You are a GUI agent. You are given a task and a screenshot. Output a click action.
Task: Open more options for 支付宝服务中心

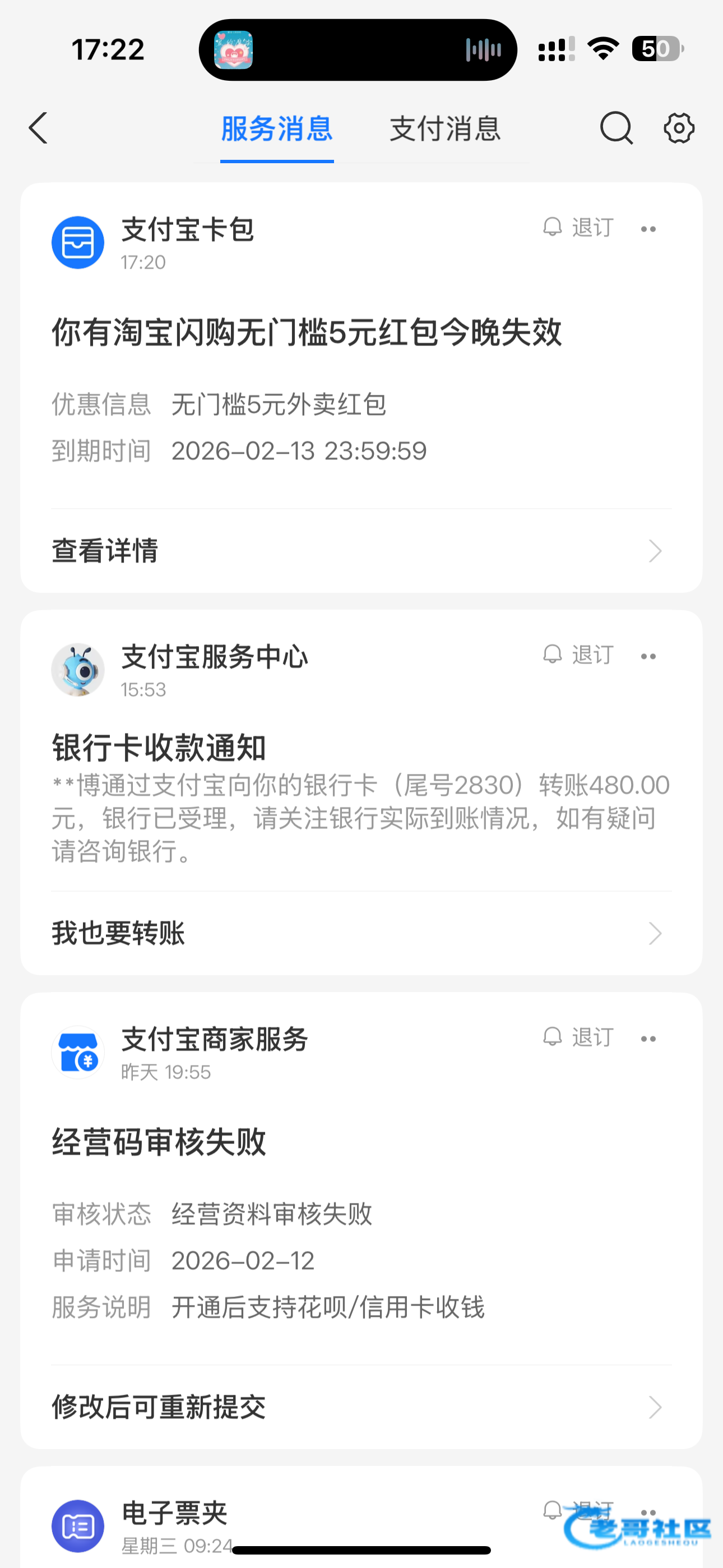click(x=648, y=657)
